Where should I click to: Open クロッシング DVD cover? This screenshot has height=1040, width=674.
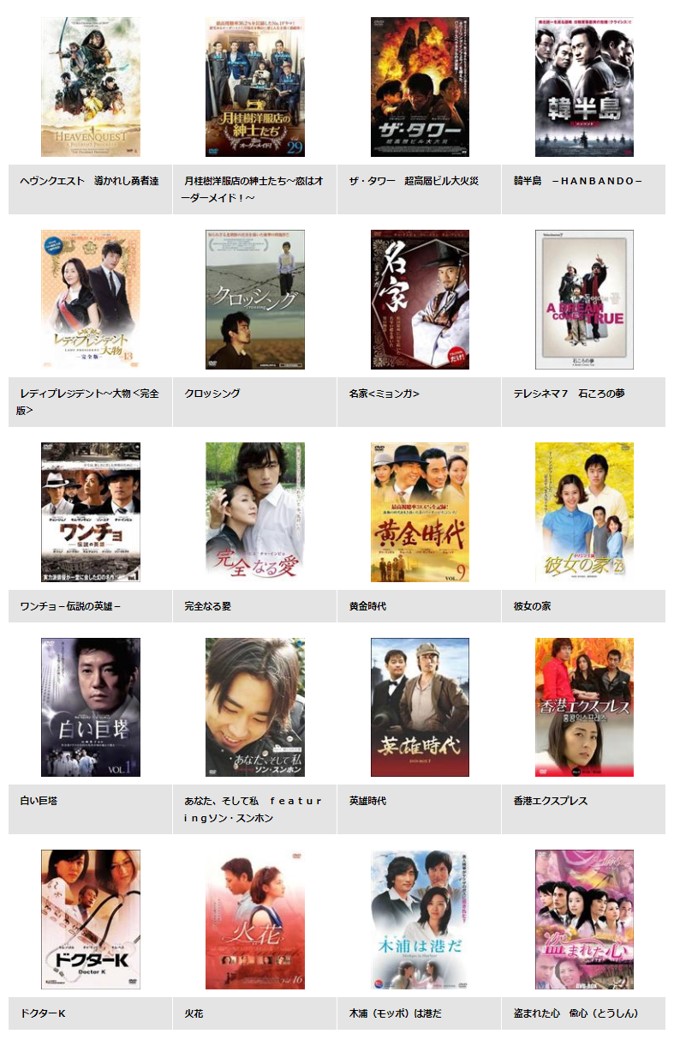pos(255,299)
